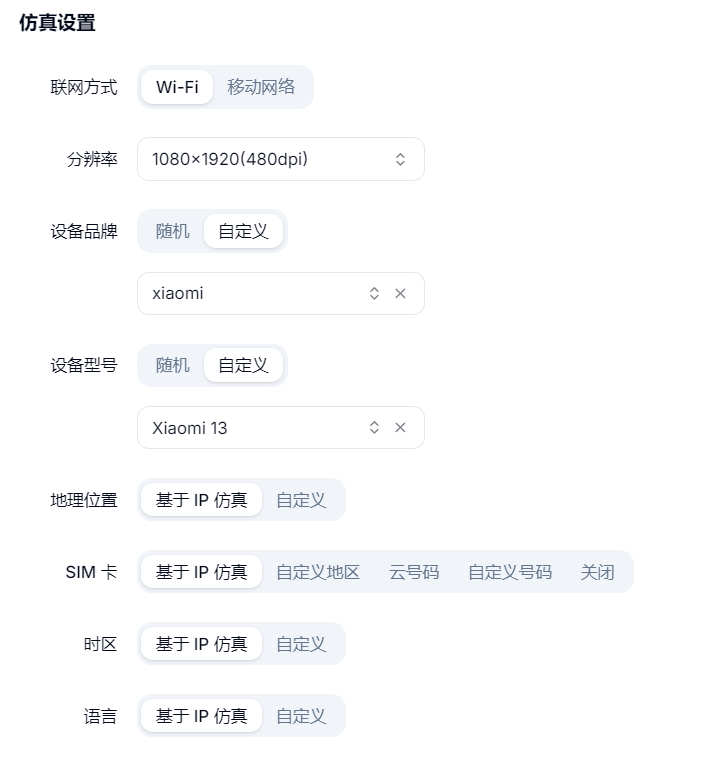Open the xiaomi brand dropdown
This screenshot has width=719, height=757.
click(x=260, y=293)
